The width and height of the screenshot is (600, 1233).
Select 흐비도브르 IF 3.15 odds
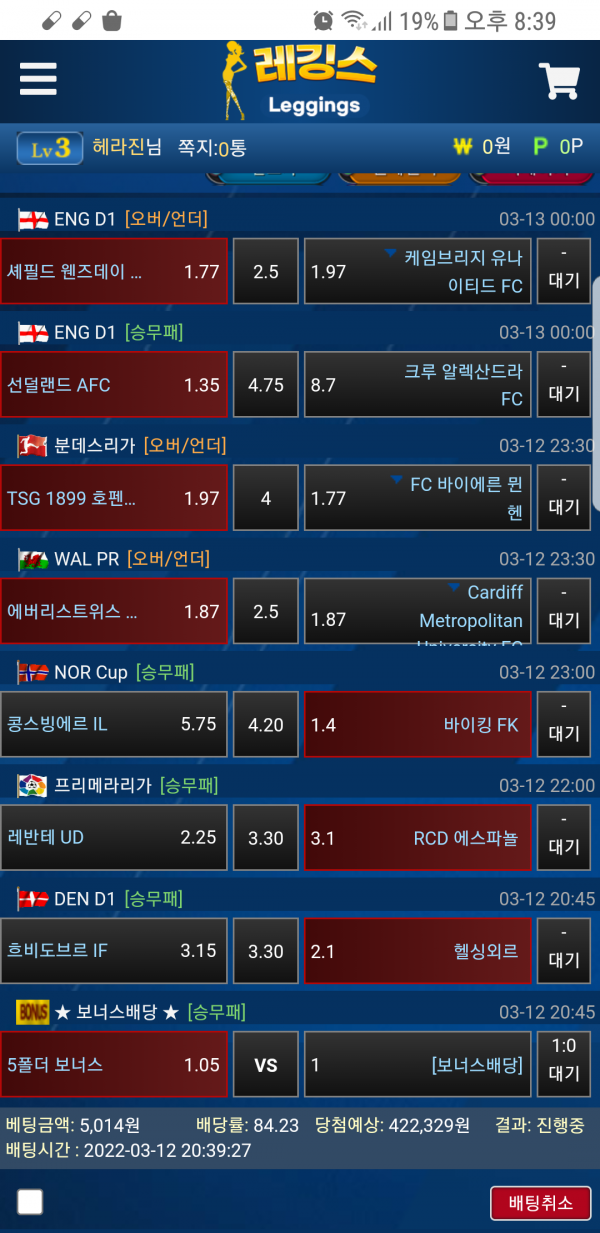pyautogui.click(x=114, y=951)
